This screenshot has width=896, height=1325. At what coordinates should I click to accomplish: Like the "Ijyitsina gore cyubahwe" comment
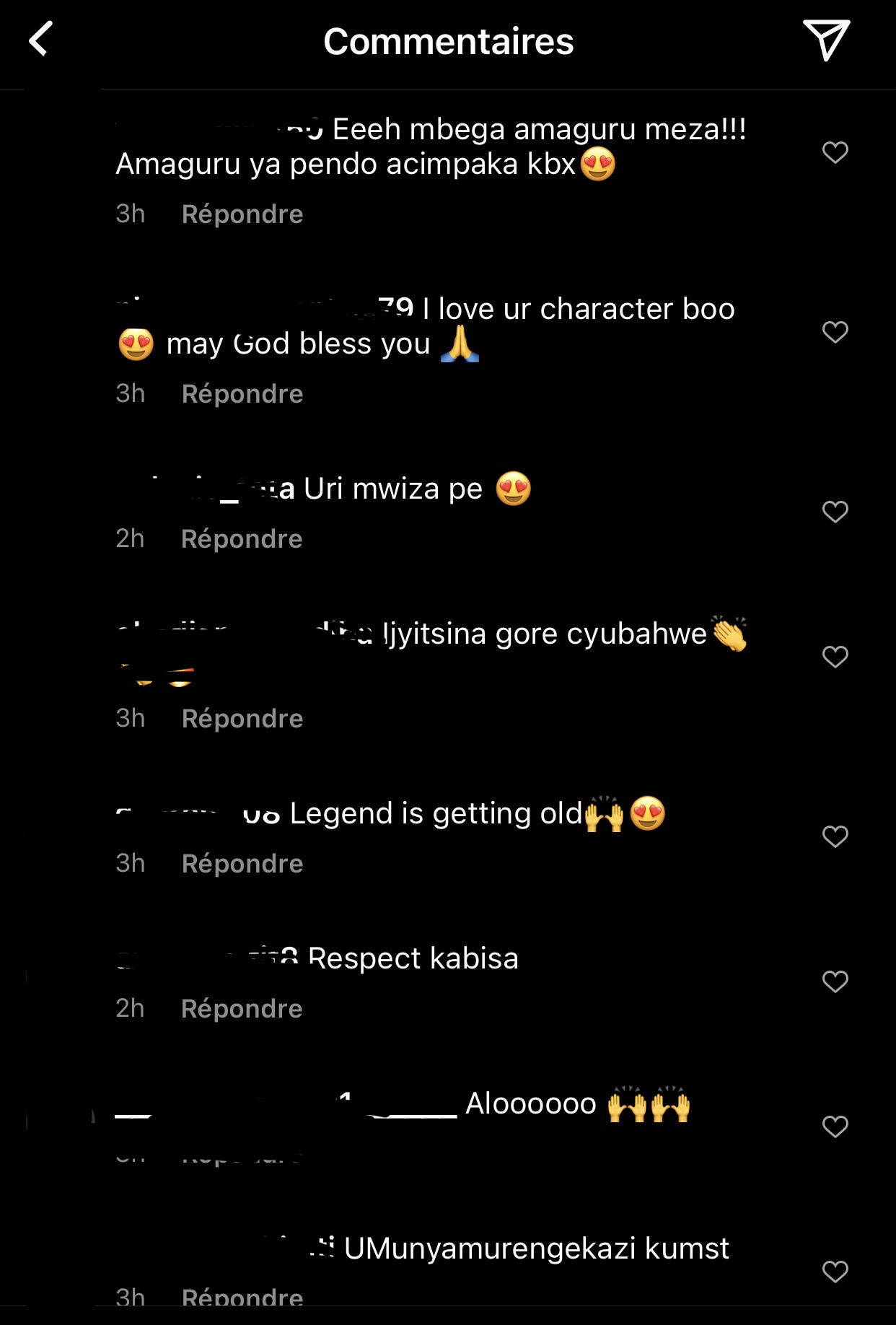click(x=835, y=657)
